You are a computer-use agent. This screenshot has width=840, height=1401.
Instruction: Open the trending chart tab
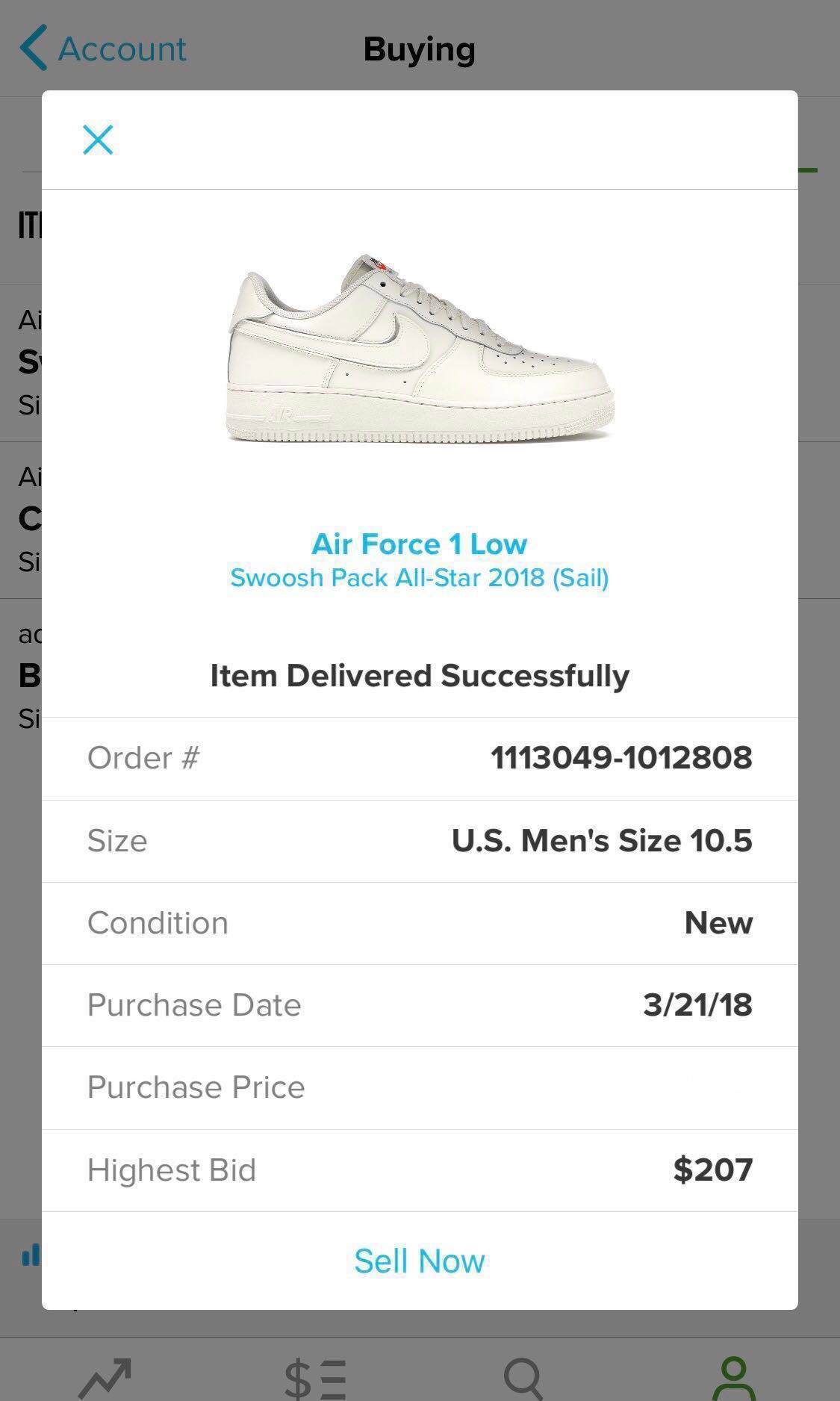click(105, 1378)
